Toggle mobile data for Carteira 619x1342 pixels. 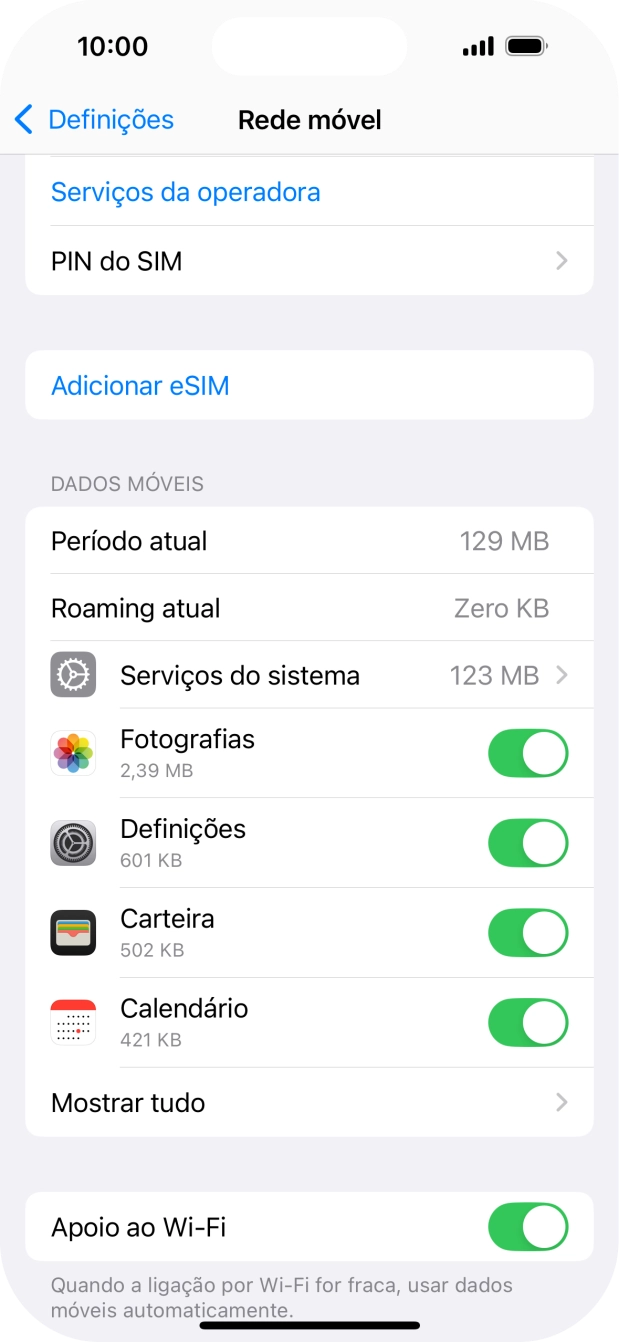pyautogui.click(x=527, y=933)
